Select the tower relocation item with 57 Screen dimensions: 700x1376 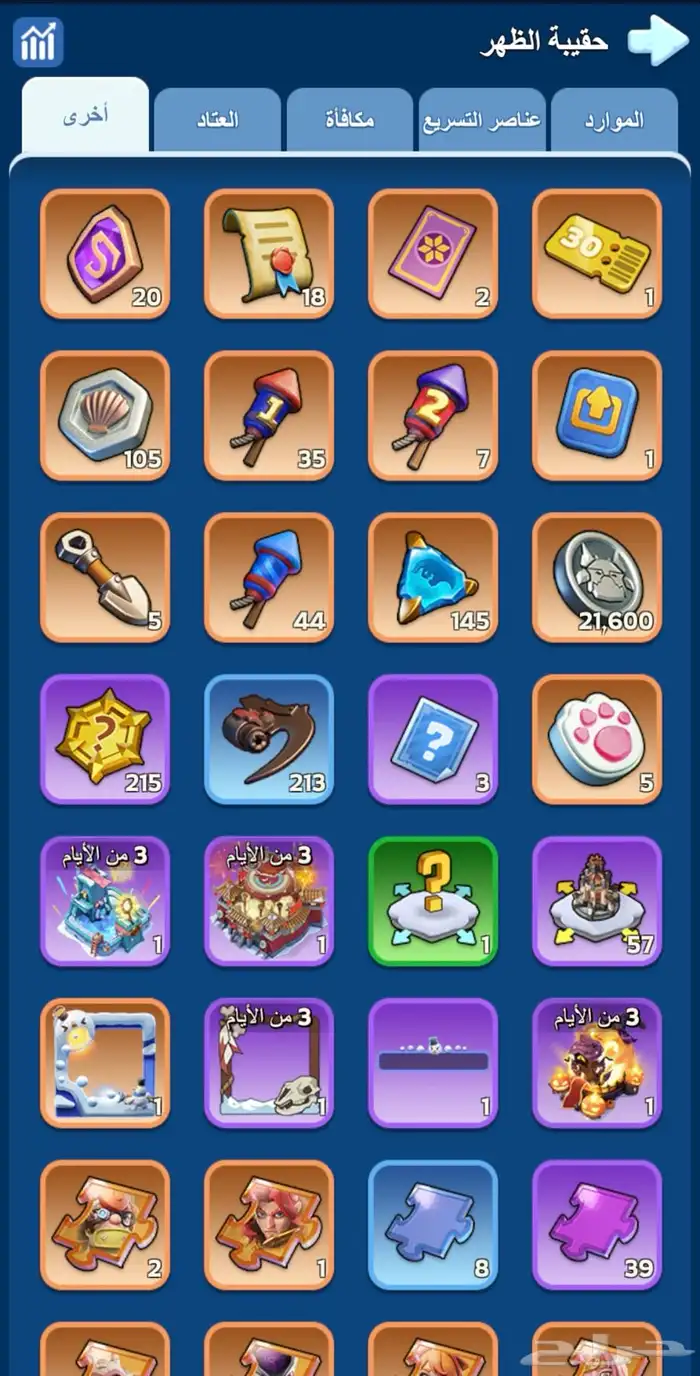tap(597, 902)
